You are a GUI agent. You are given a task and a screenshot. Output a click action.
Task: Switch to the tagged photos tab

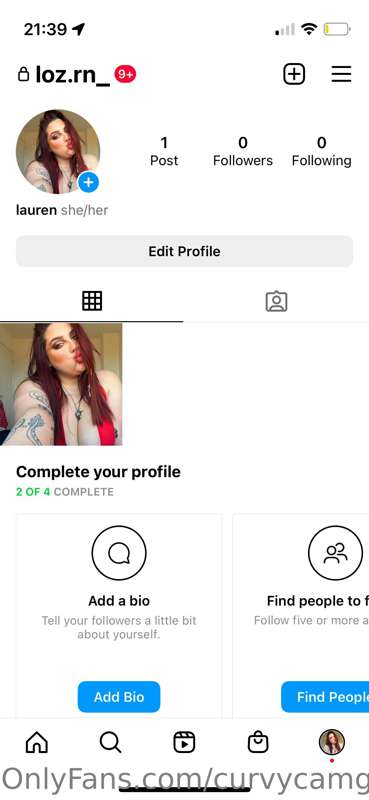point(277,301)
